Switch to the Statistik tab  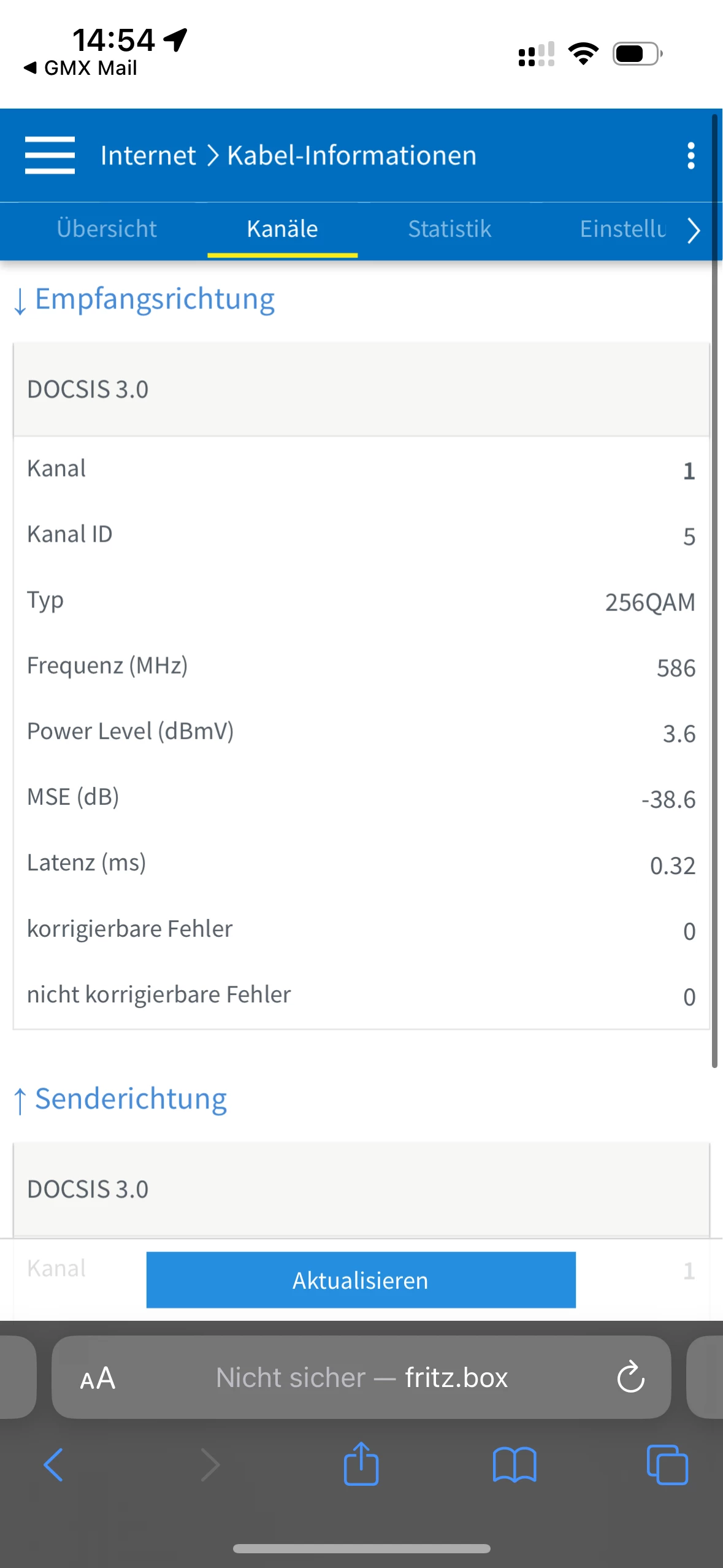point(449,229)
